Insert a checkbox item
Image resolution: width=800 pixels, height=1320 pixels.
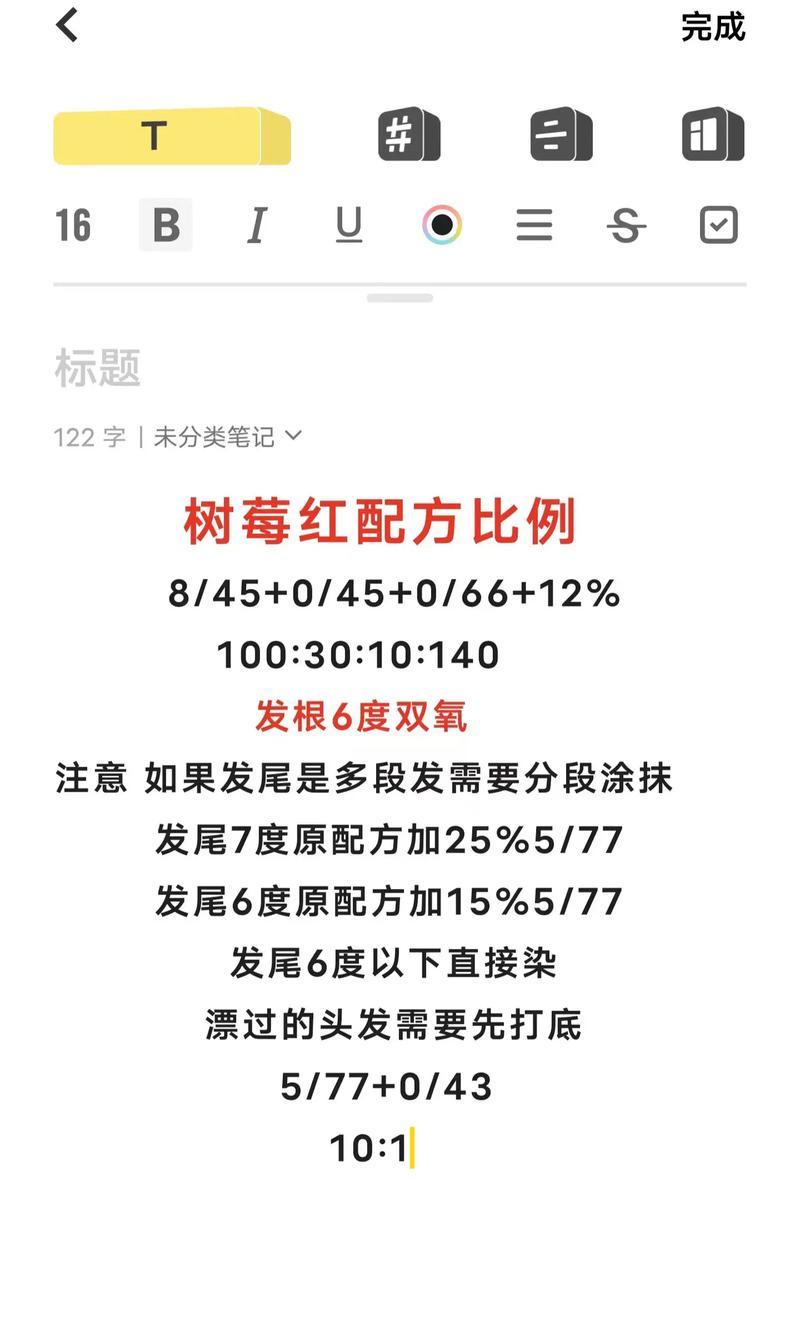click(x=718, y=225)
